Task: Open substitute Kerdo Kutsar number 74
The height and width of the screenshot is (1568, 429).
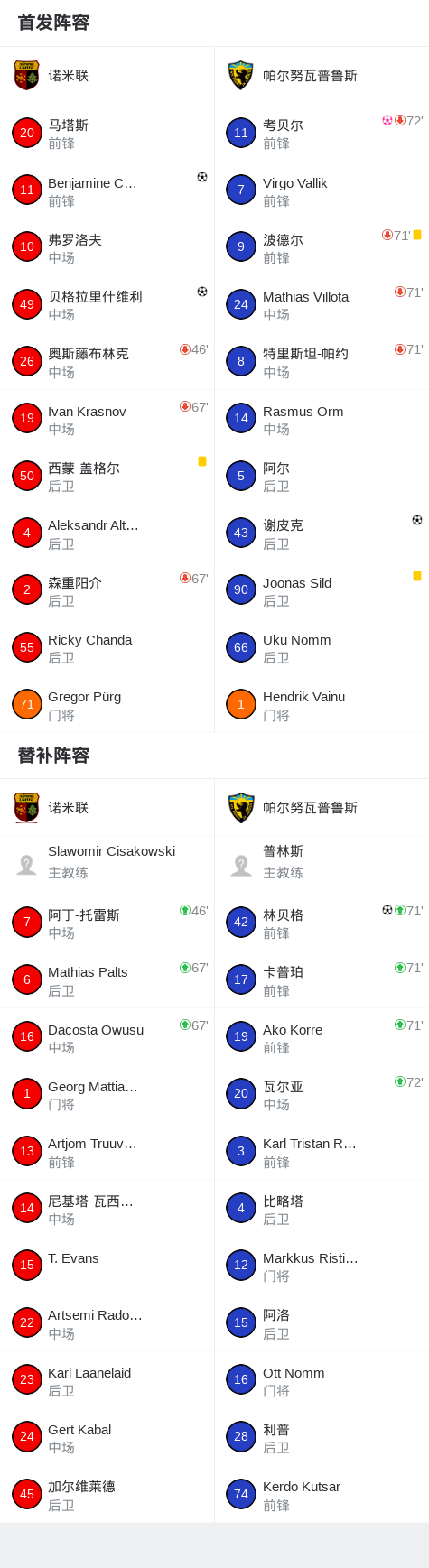Action: [322, 1494]
